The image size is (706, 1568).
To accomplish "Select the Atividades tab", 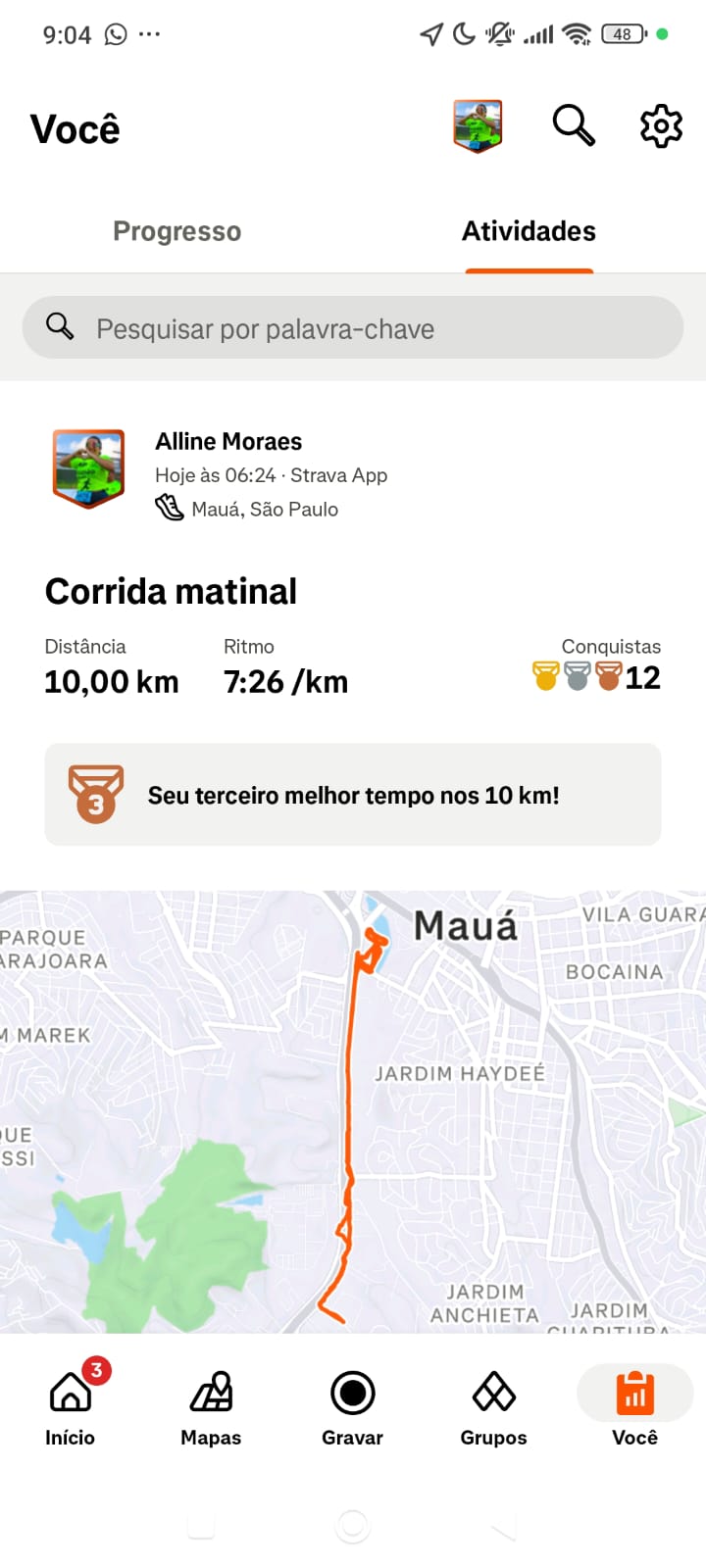I will (x=529, y=231).
